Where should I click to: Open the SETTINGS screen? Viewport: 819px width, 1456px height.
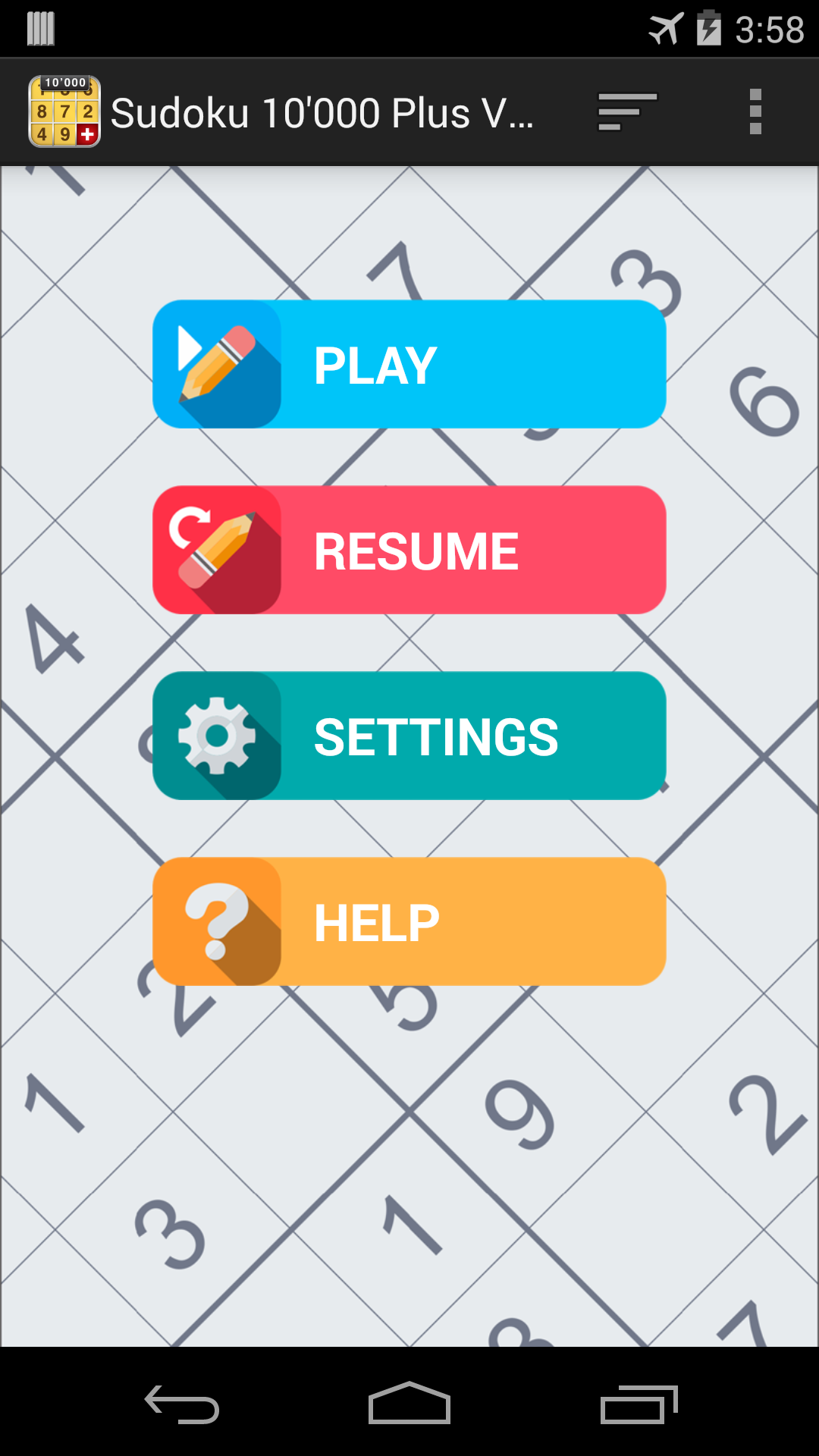(409, 736)
